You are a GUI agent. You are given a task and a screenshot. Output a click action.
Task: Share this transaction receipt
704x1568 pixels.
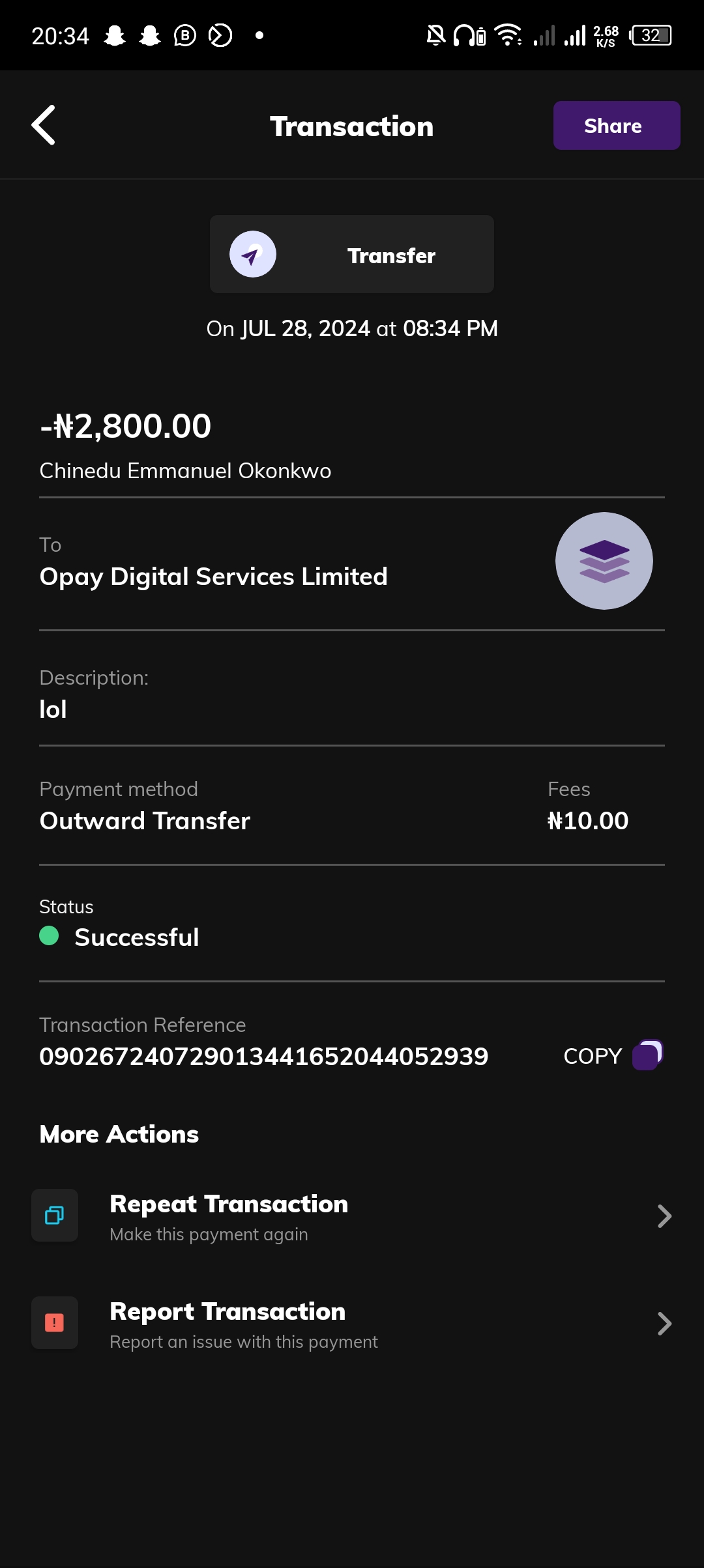point(616,126)
